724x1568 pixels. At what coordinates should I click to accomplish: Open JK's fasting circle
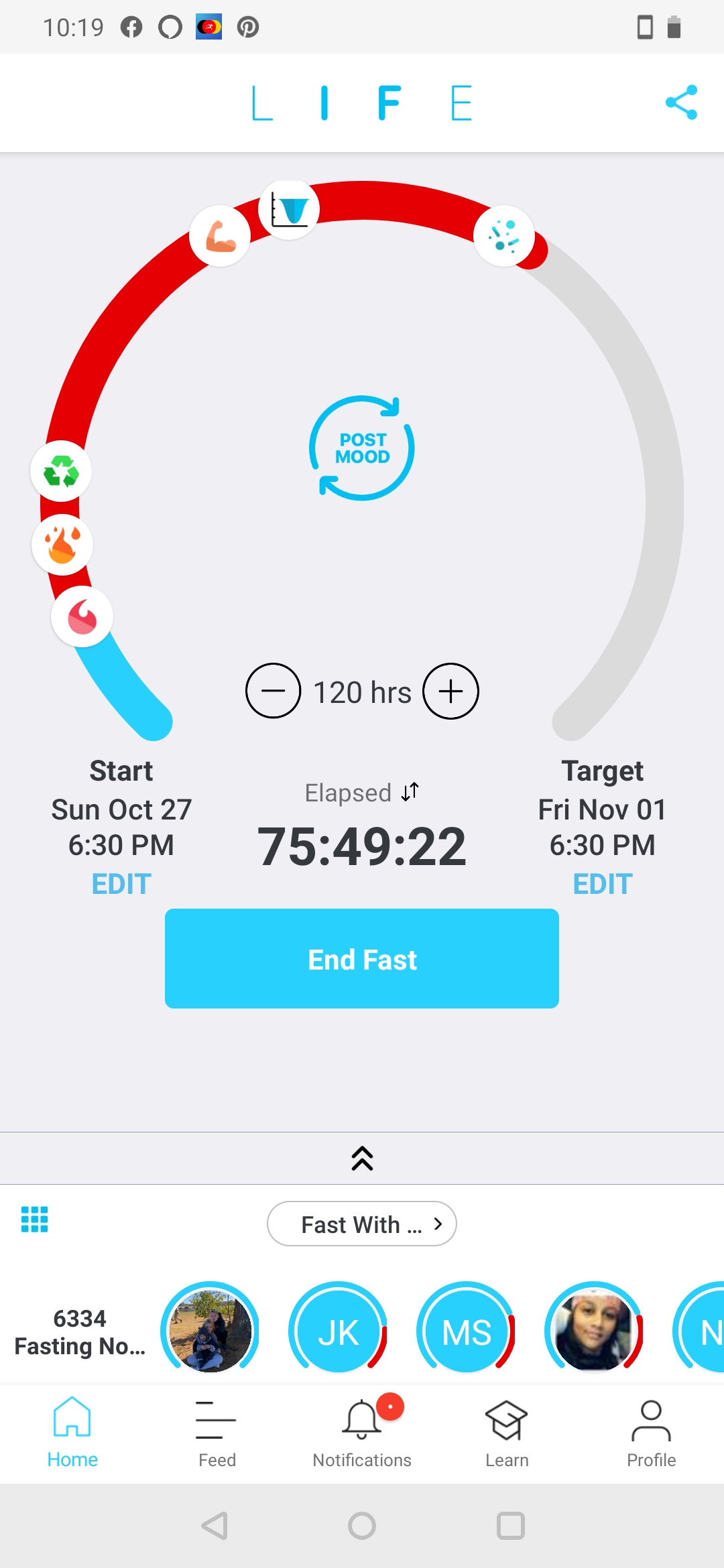click(338, 1330)
